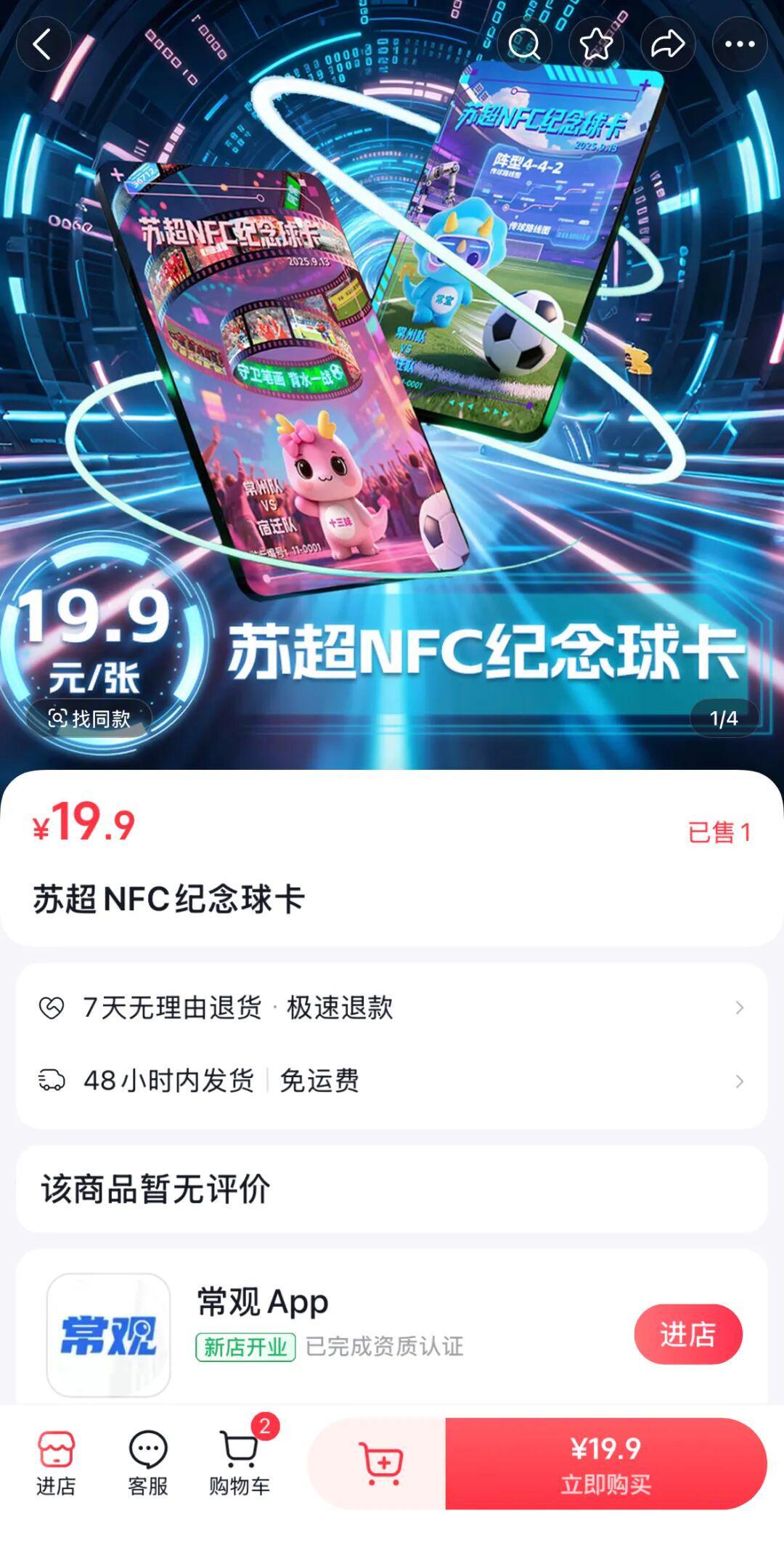Screen dimensions: 784x1545
Task: Tap the red 进店 button for 常观 App
Action: [687, 1334]
